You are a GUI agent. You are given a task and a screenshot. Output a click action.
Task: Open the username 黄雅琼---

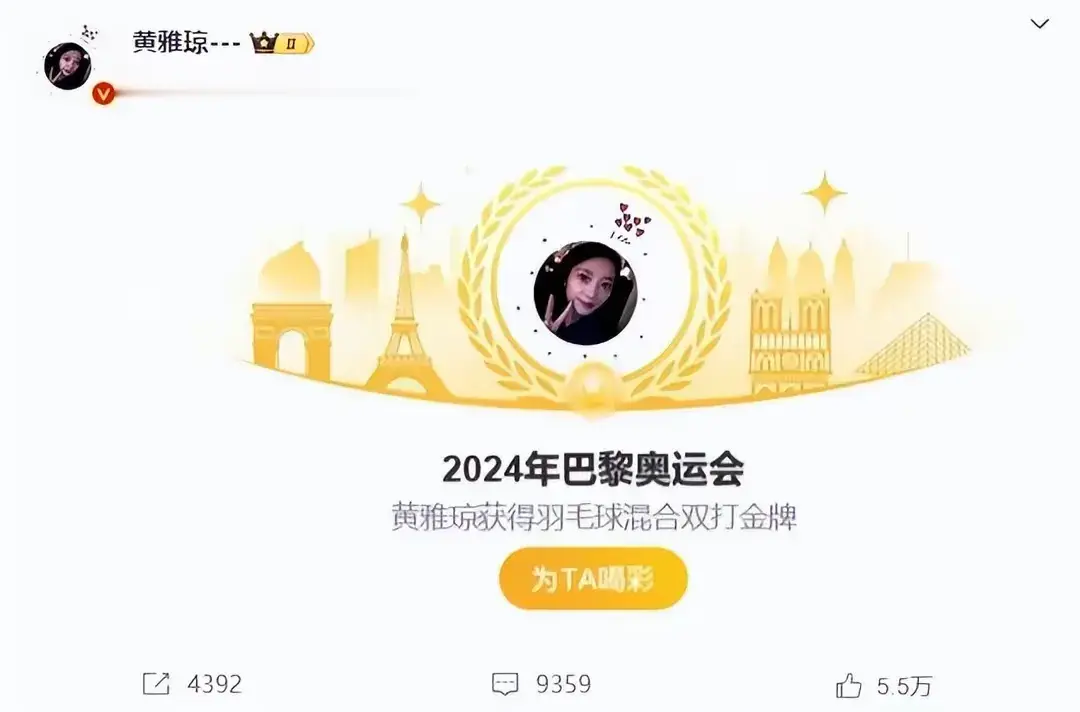(186, 43)
